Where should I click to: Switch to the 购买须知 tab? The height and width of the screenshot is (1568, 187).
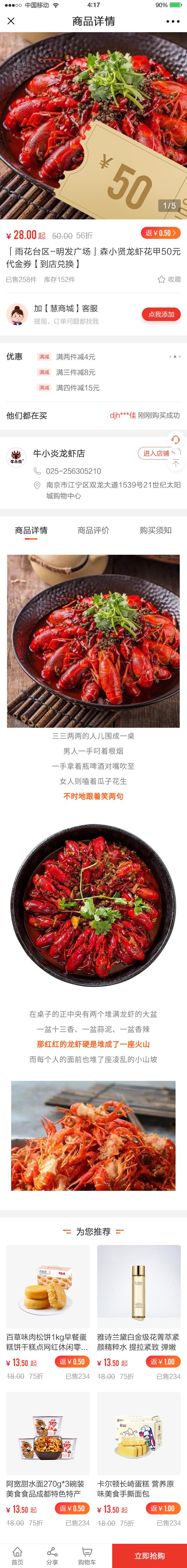pyautogui.click(x=155, y=530)
